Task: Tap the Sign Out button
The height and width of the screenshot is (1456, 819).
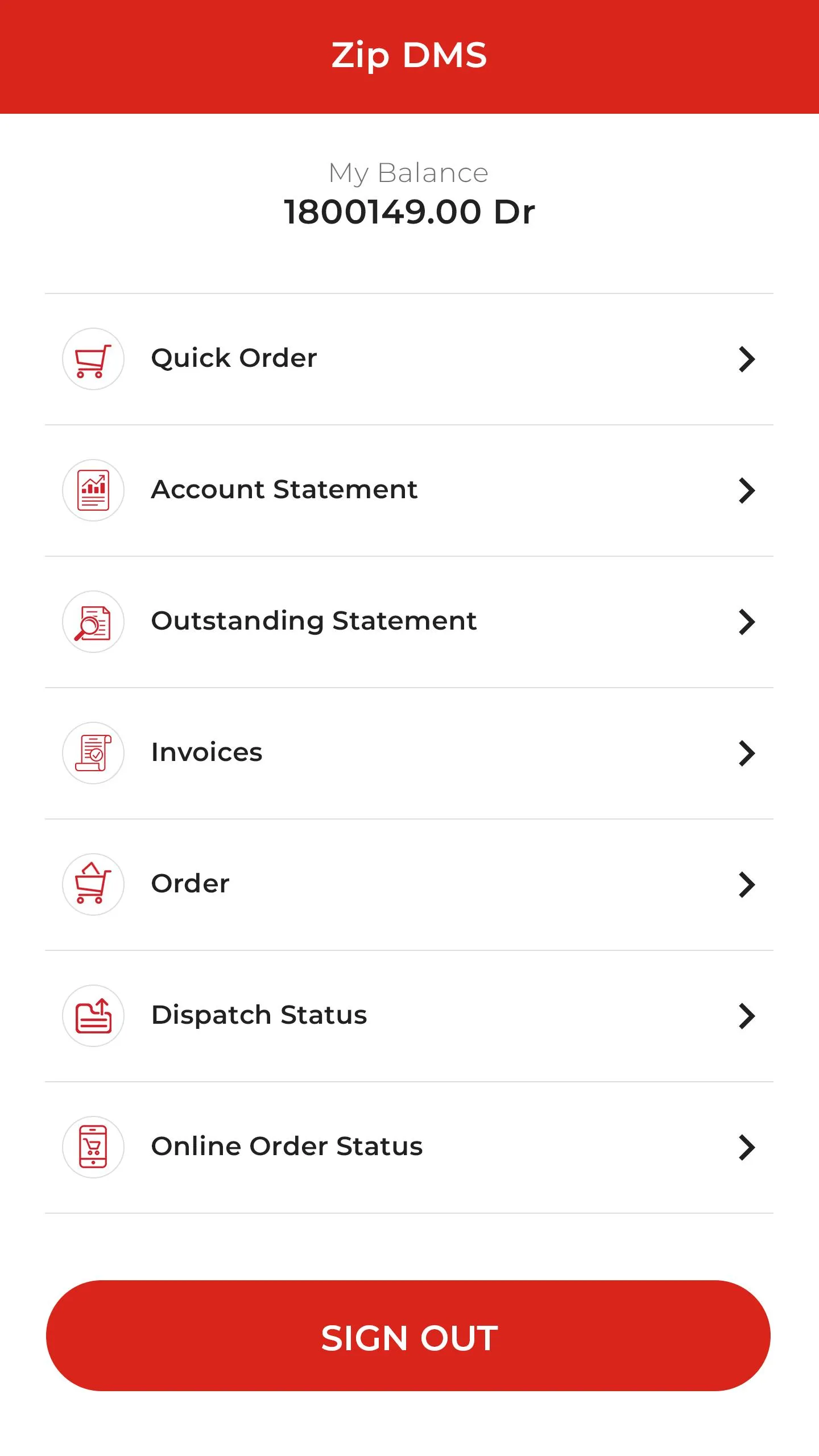Action: [x=408, y=1336]
